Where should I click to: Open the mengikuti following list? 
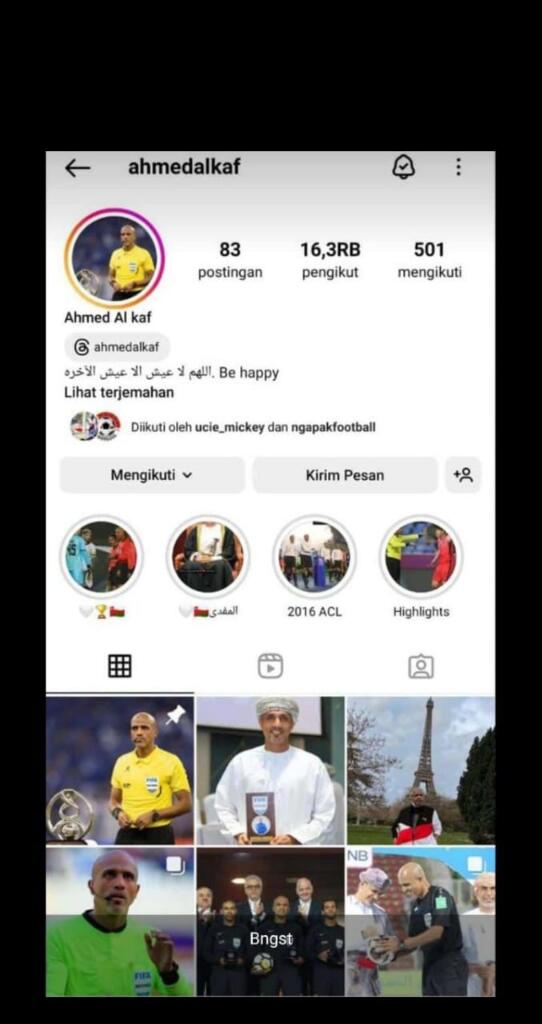(x=429, y=260)
